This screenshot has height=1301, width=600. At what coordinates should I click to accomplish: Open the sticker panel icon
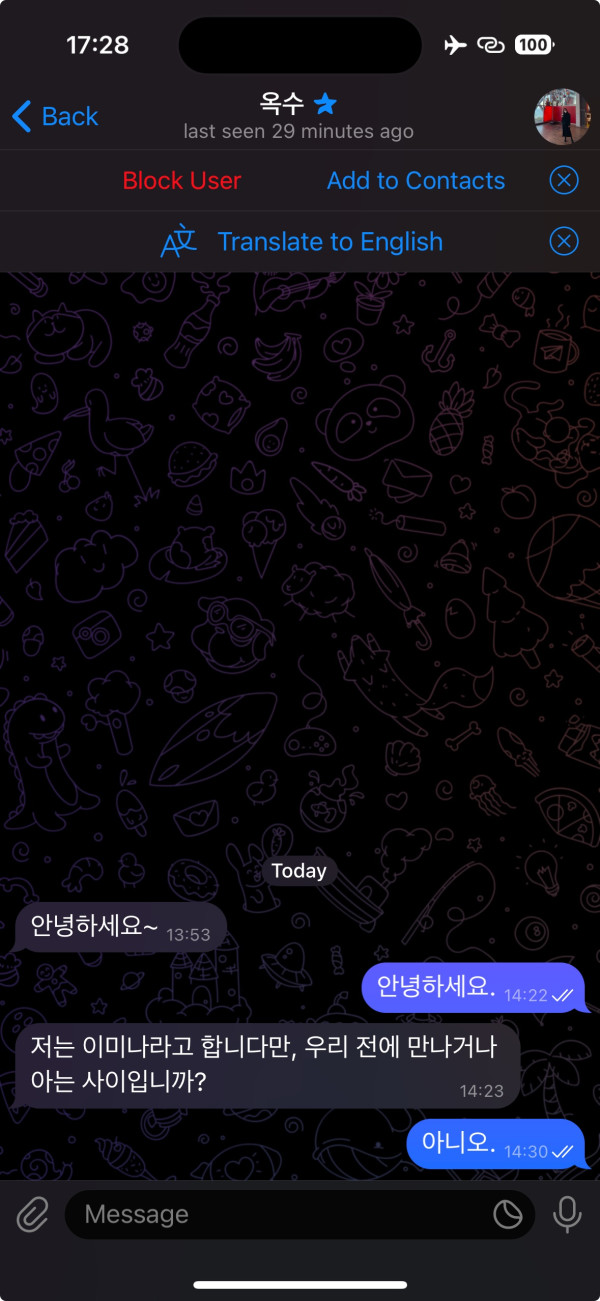tap(508, 1215)
